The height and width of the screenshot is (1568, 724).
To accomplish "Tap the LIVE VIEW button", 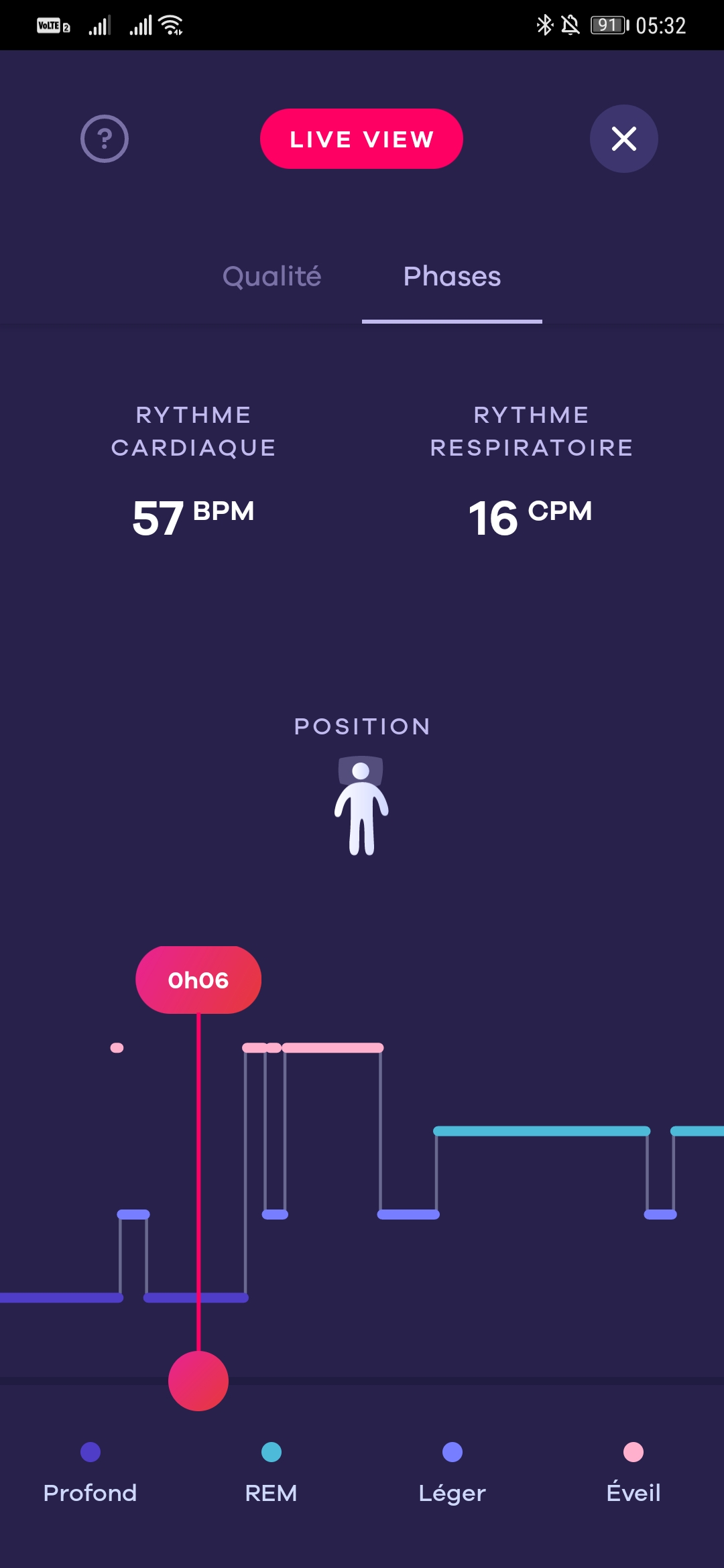I will (361, 139).
